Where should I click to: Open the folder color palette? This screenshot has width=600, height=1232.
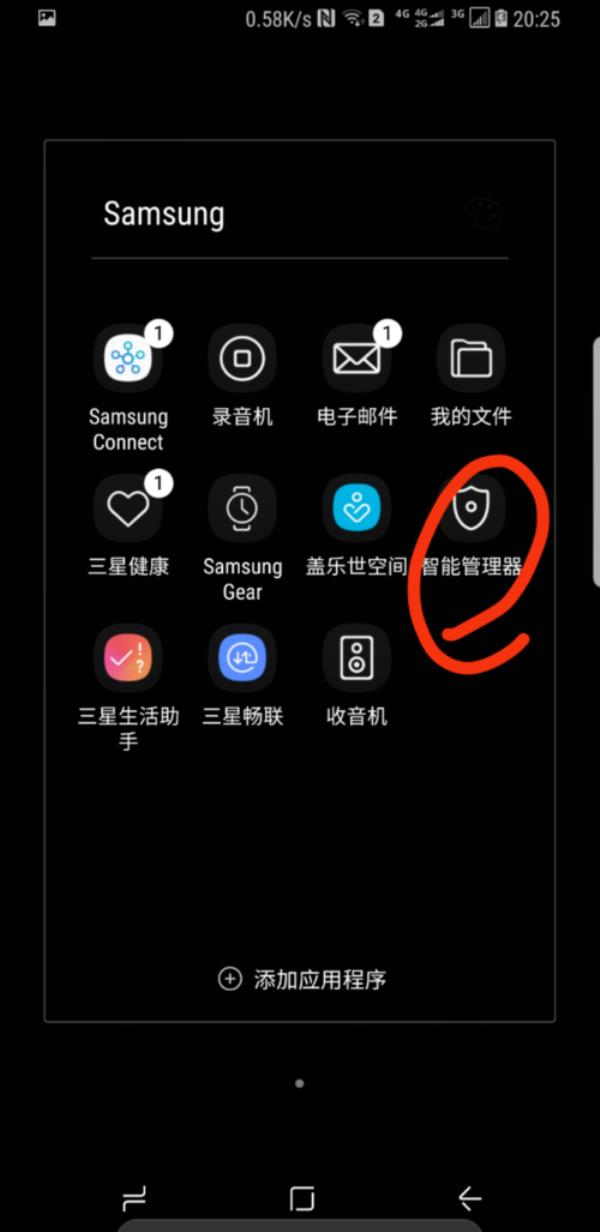483,213
